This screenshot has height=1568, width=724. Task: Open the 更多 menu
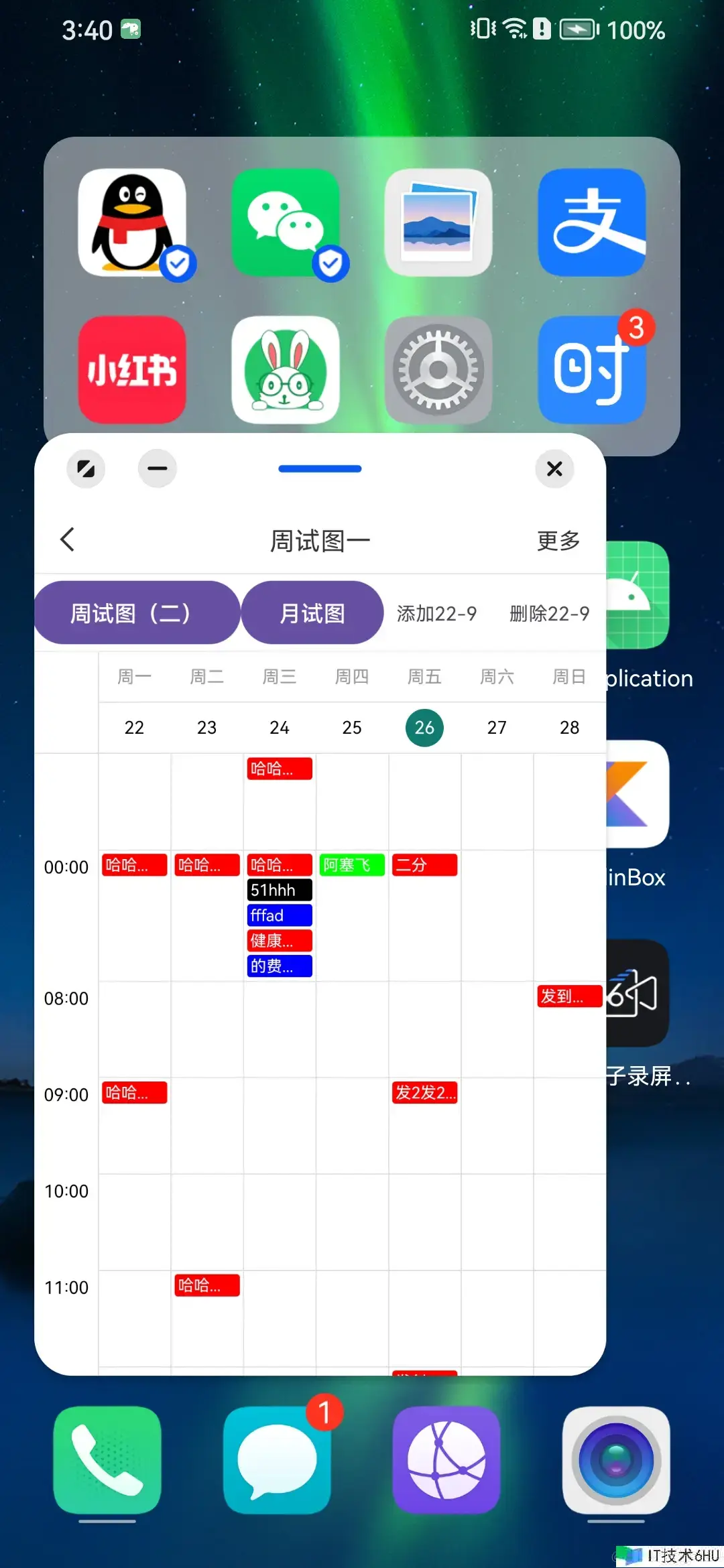click(558, 541)
